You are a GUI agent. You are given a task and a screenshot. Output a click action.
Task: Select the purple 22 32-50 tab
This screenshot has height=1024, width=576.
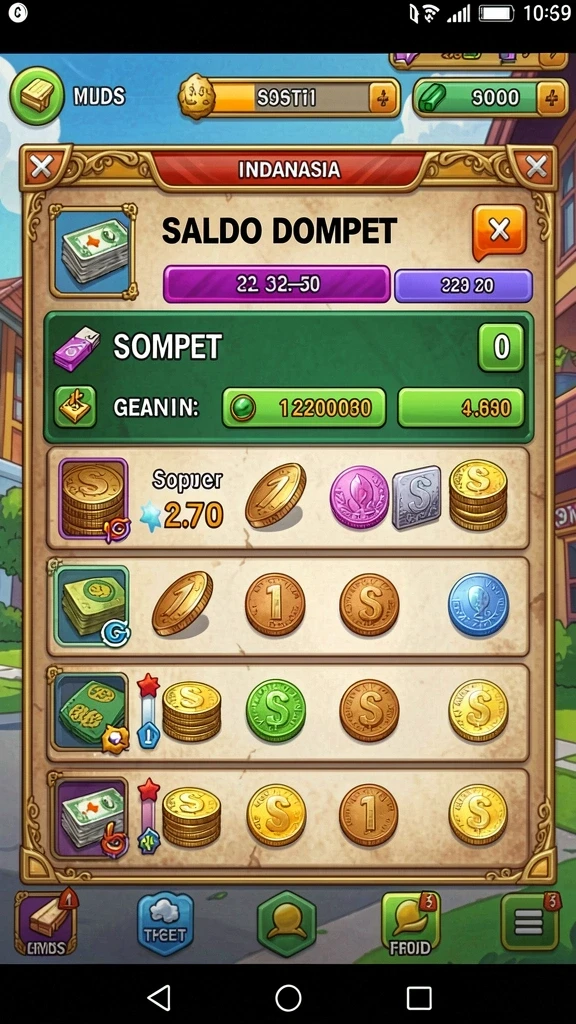277,284
